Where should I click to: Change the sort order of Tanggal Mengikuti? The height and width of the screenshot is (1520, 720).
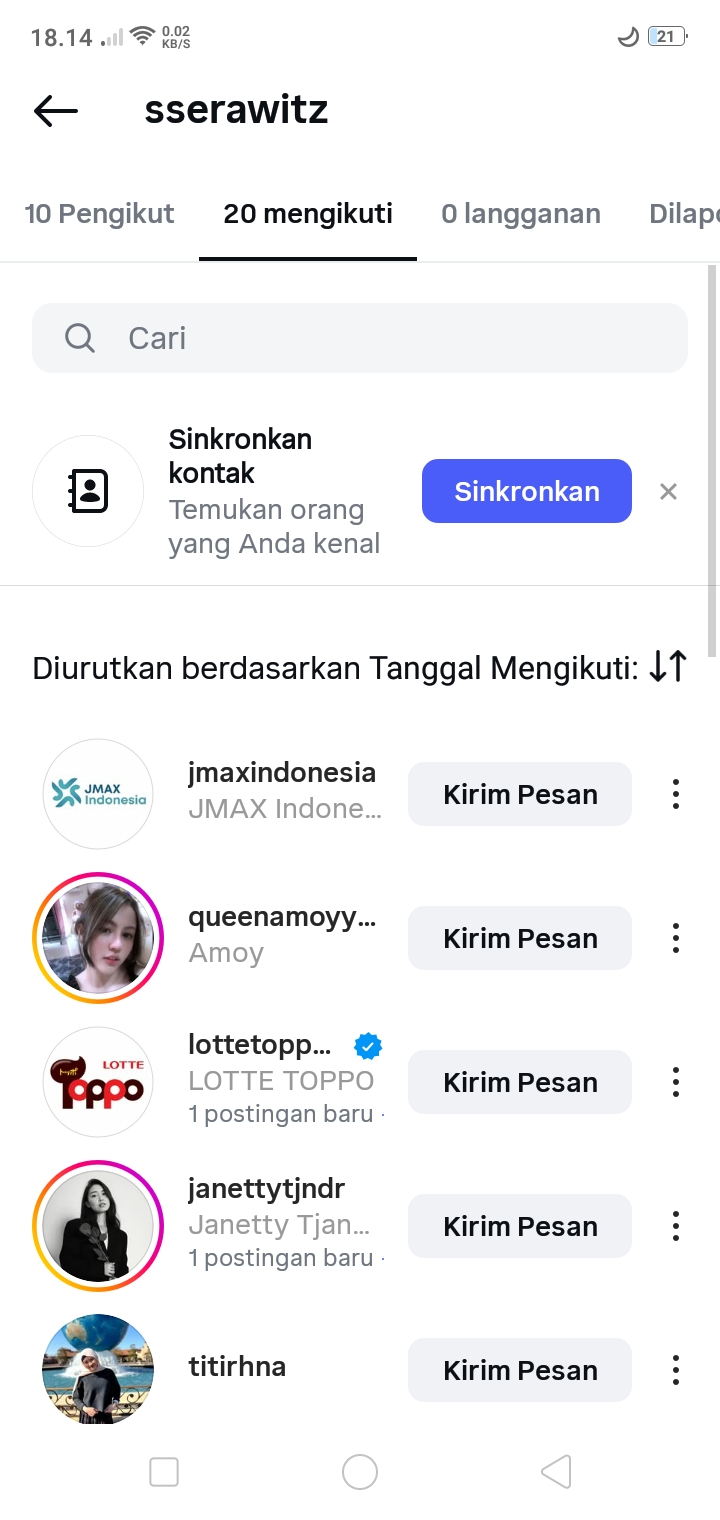tap(667, 667)
